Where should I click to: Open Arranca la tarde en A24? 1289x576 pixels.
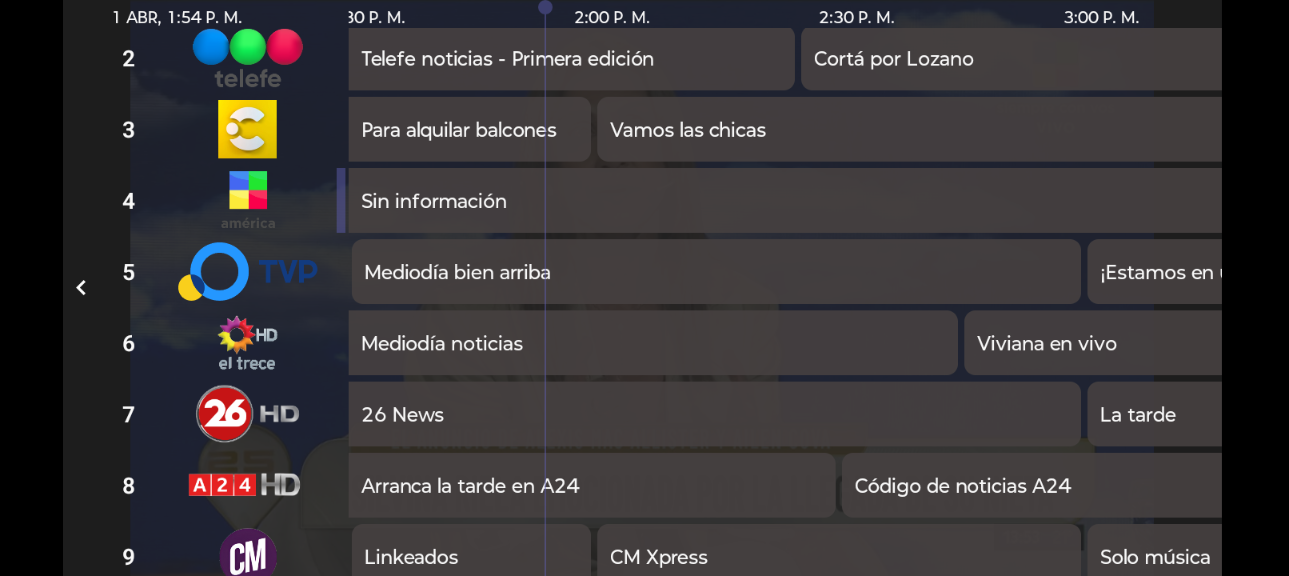click(591, 485)
